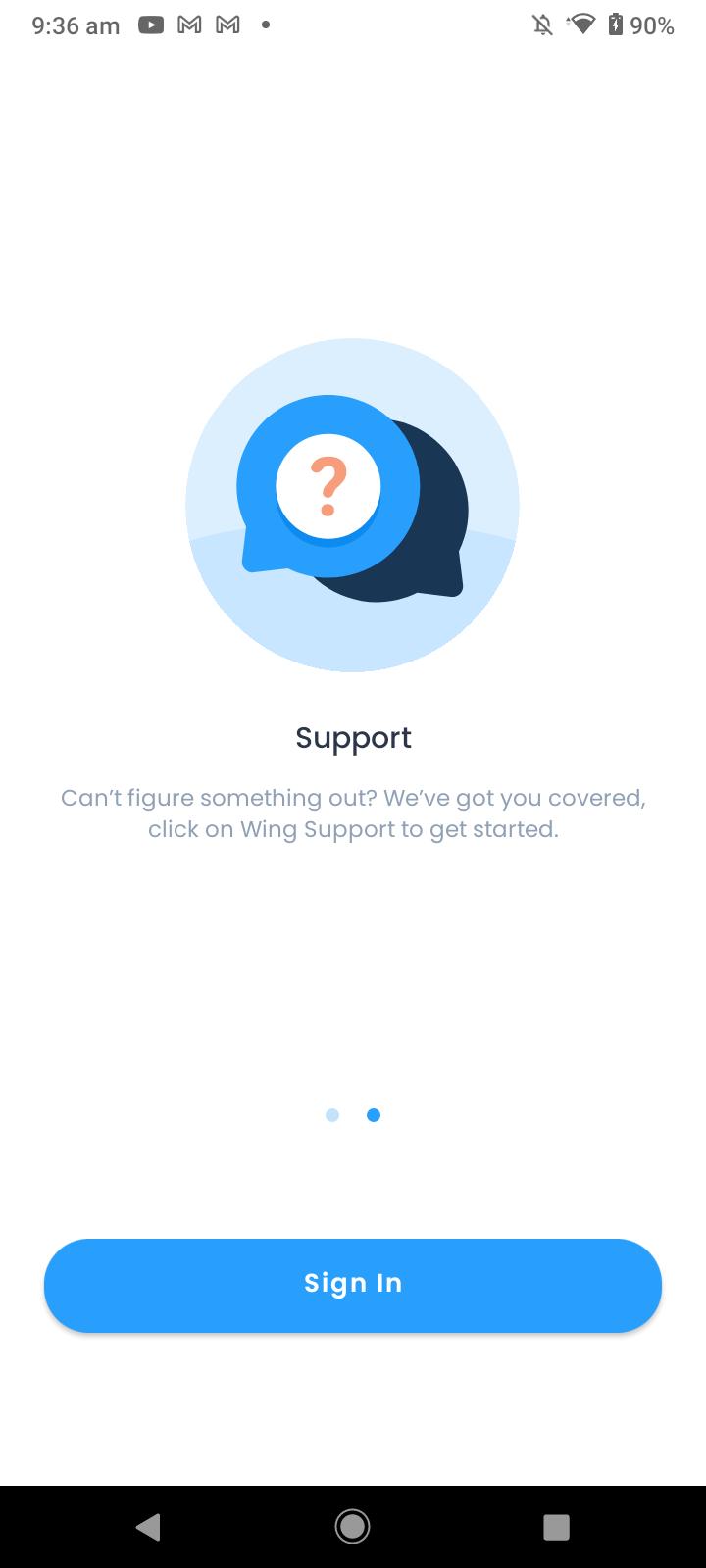Image resolution: width=706 pixels, height=1568 pixels.
Task: Select the second page indicator dot
Action: coord(374,1115)
